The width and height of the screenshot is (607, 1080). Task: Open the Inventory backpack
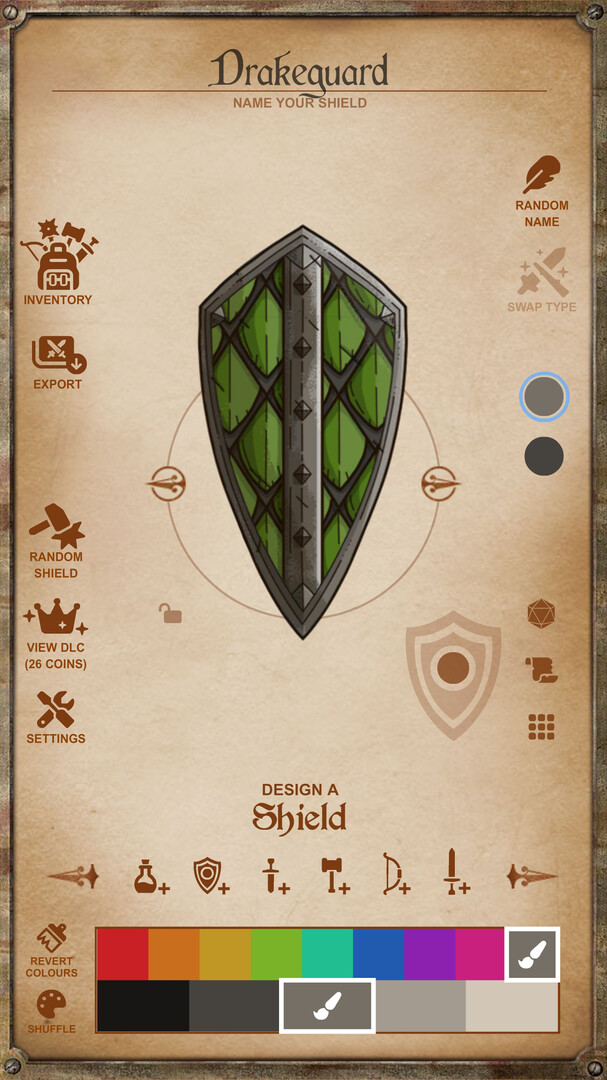click(x=58, y=262)
